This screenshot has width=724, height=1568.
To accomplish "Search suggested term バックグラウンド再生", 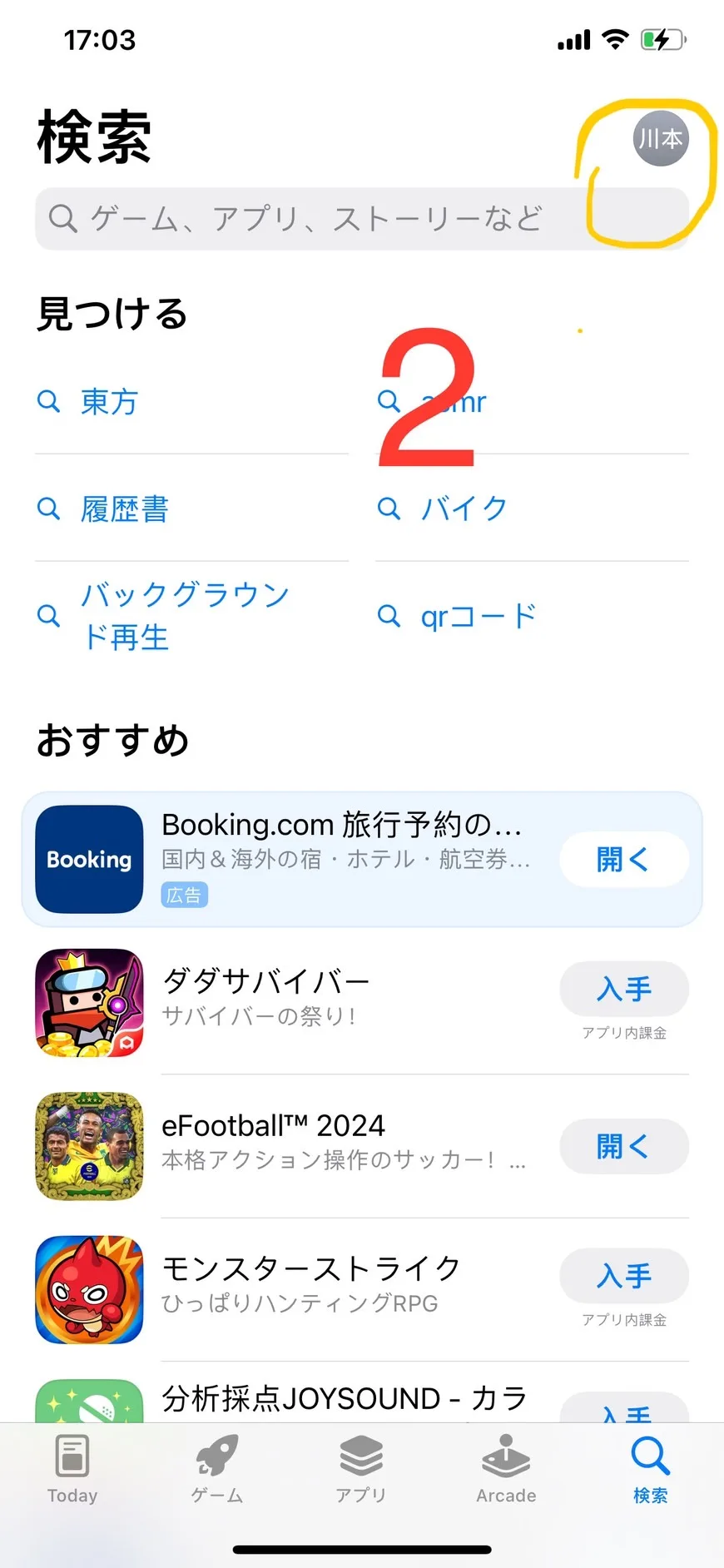I will tap(163, 616).
